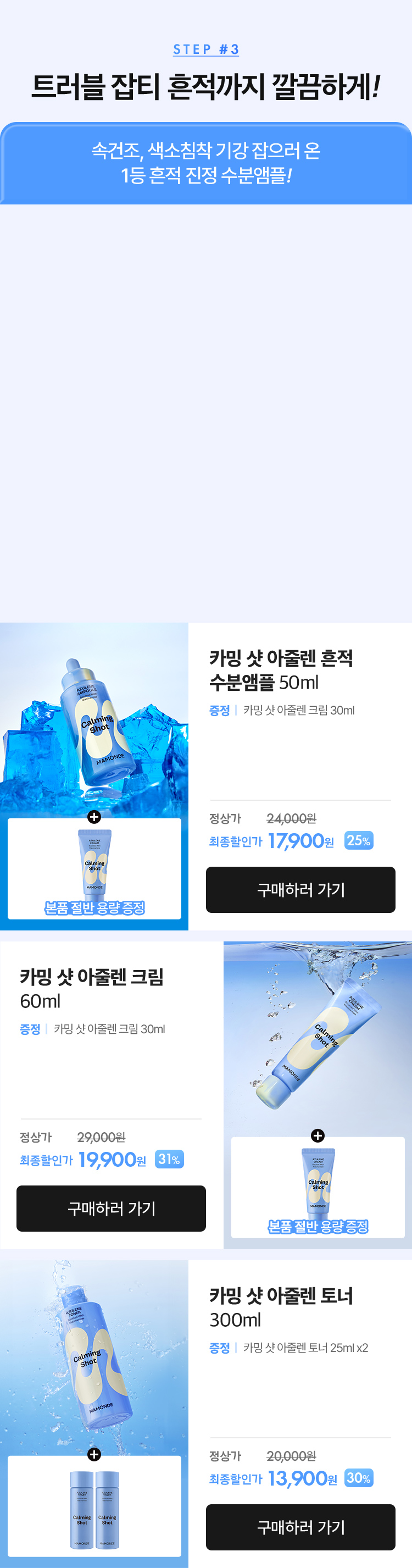Tap 구매하러 가기 for 아줄렌 흔적 수분앰플 50ml
412x1568 pixels.
(300, 889)
